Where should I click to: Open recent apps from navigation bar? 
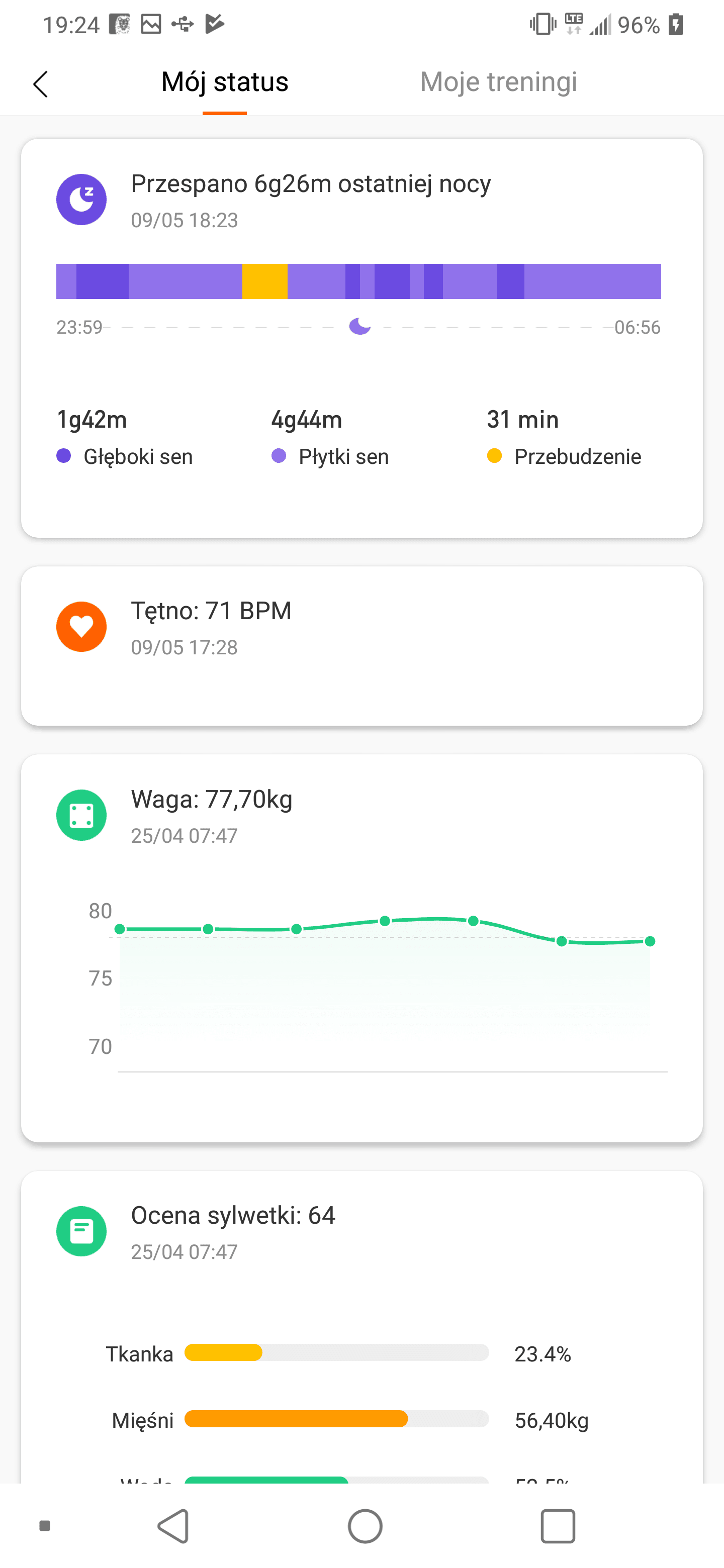[557, 1526]
